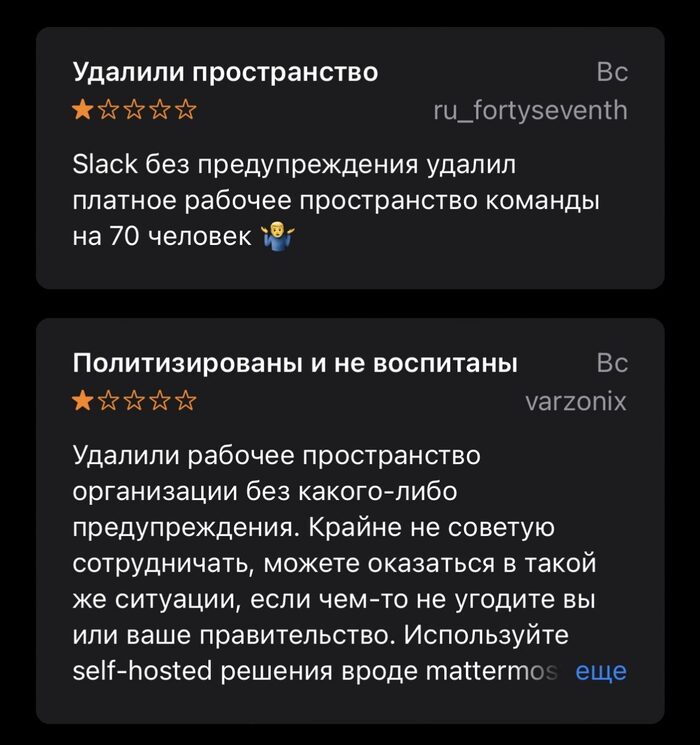Expand varzonix review with the "еще" link
This screenshot has width=700, height=745.
pyautogui.click(x=601, y=671)
